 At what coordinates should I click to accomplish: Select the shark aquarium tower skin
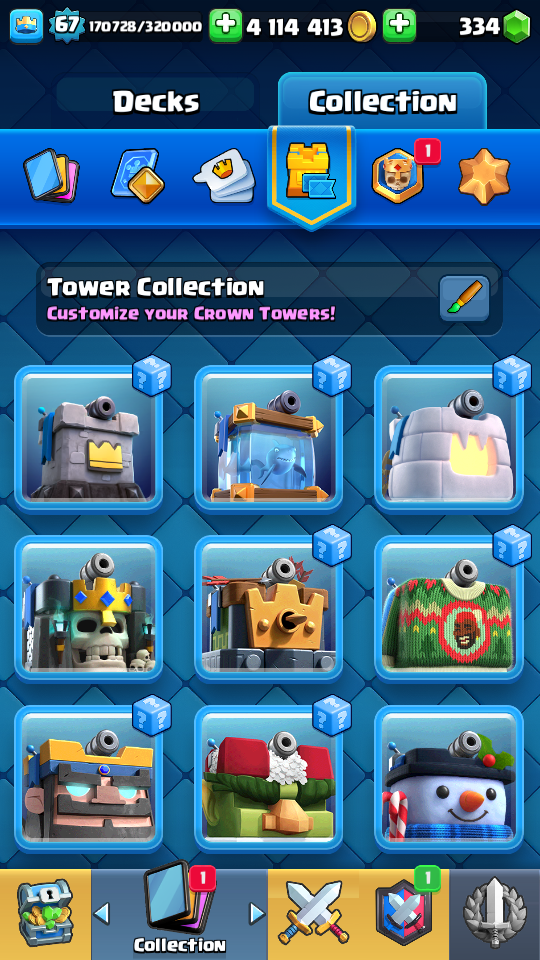(268, 438)
